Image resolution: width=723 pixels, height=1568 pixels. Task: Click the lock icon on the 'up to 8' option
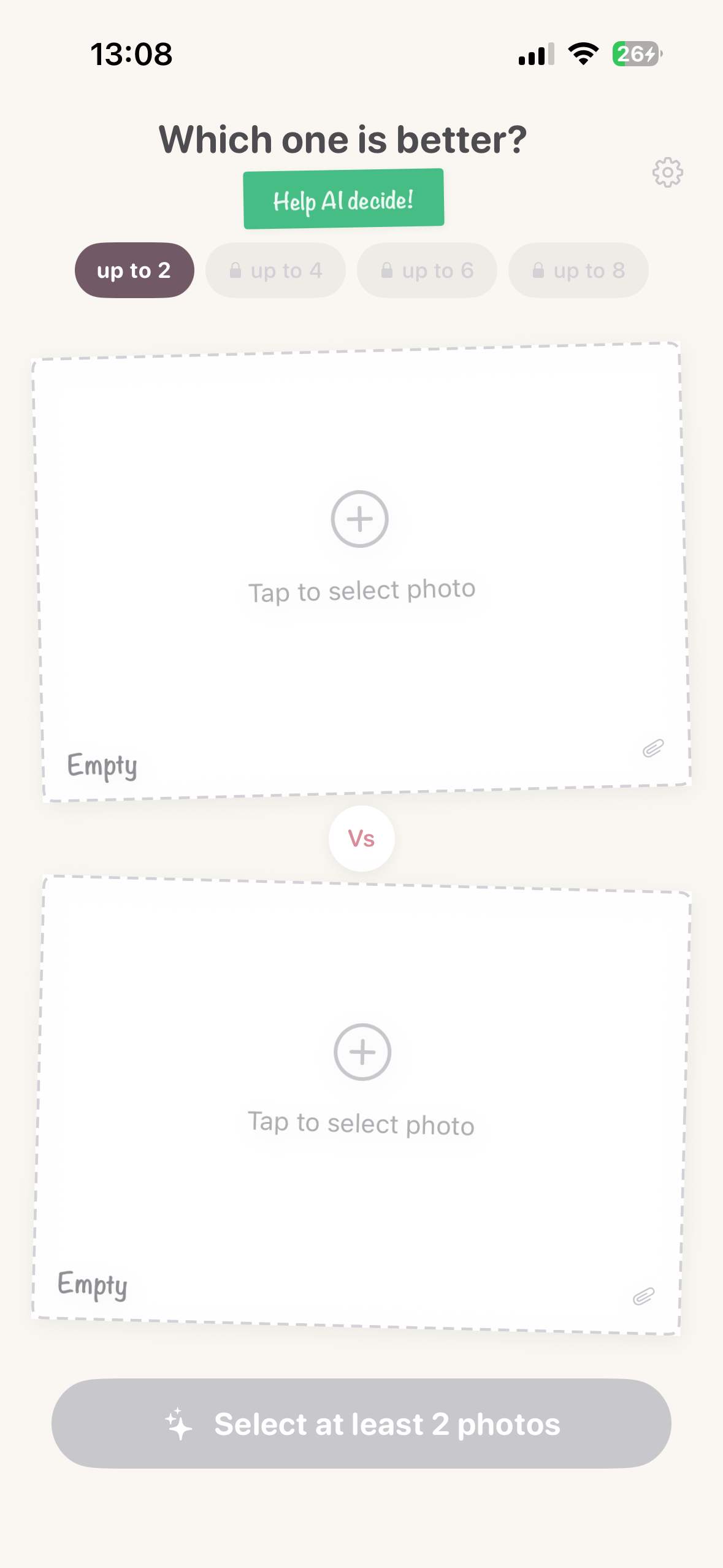pos(539,270)
